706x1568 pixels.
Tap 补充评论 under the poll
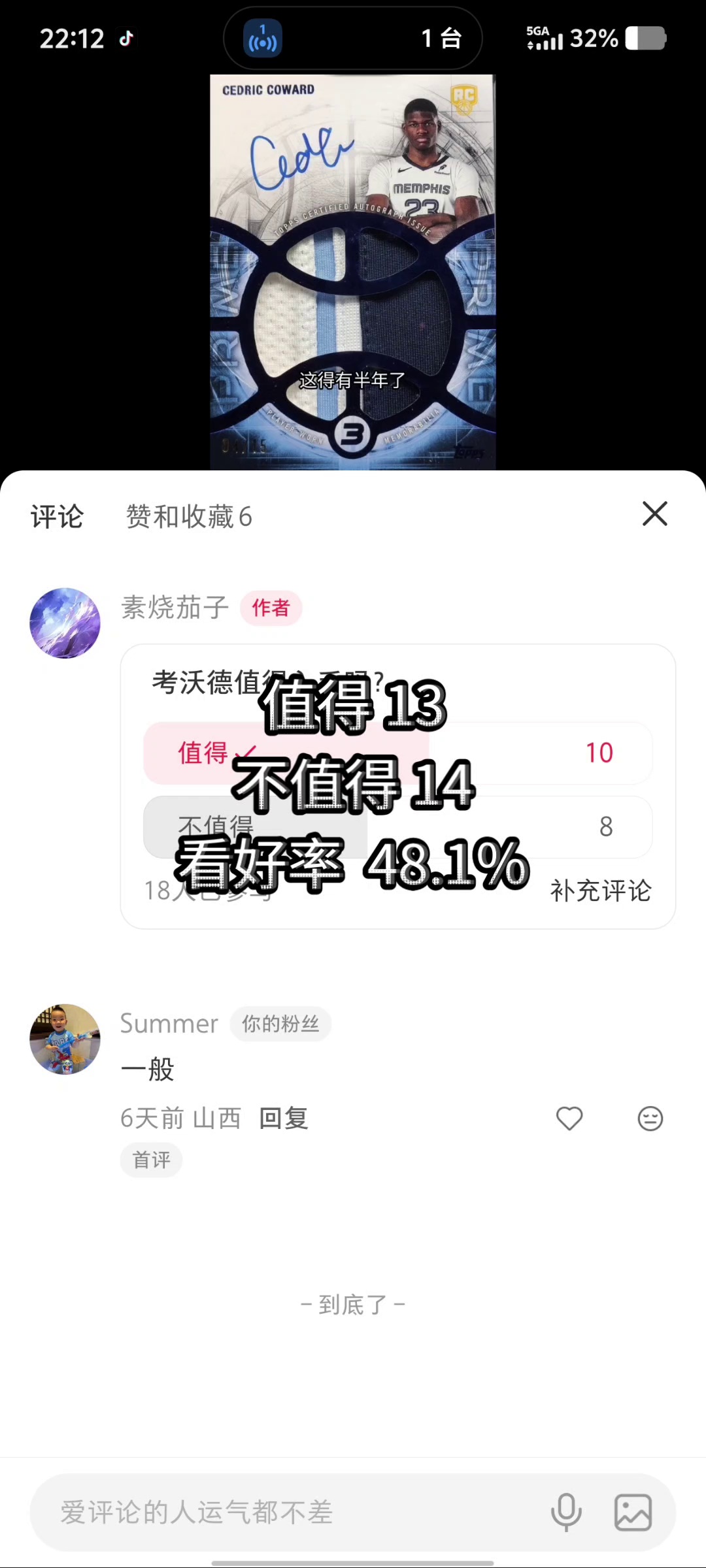600,890
